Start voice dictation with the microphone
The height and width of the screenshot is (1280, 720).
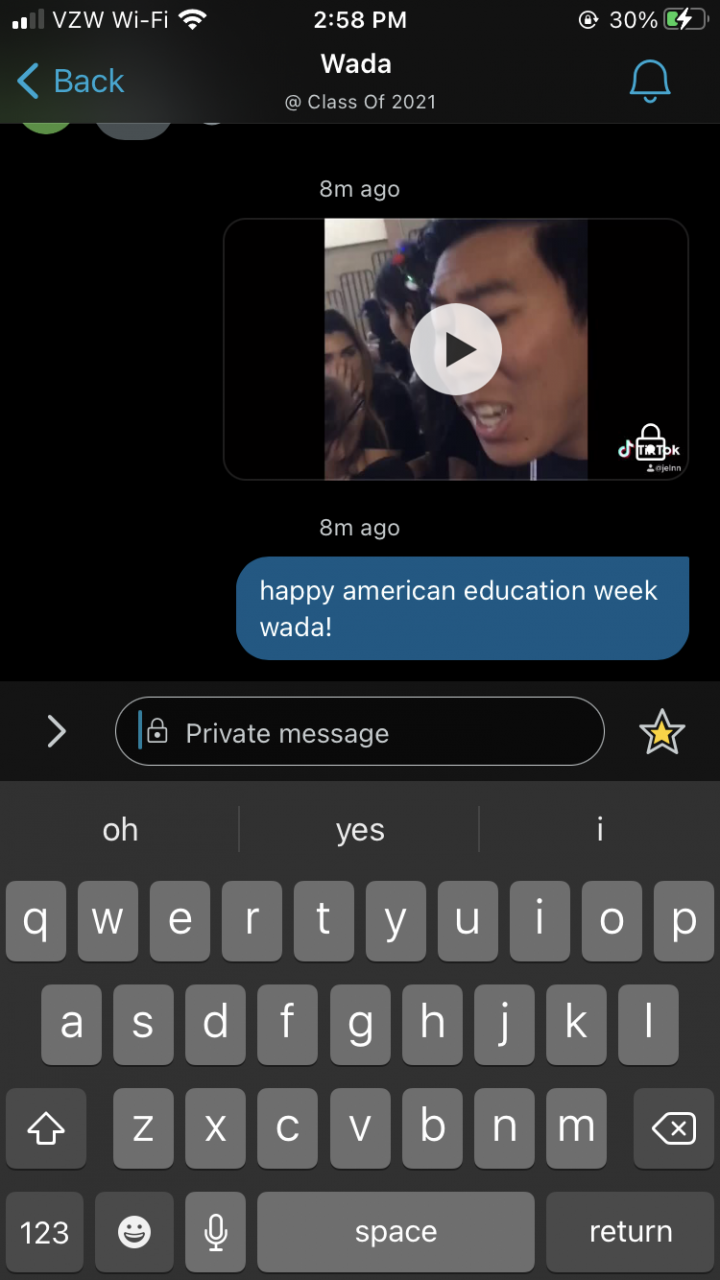[215, 1232]
